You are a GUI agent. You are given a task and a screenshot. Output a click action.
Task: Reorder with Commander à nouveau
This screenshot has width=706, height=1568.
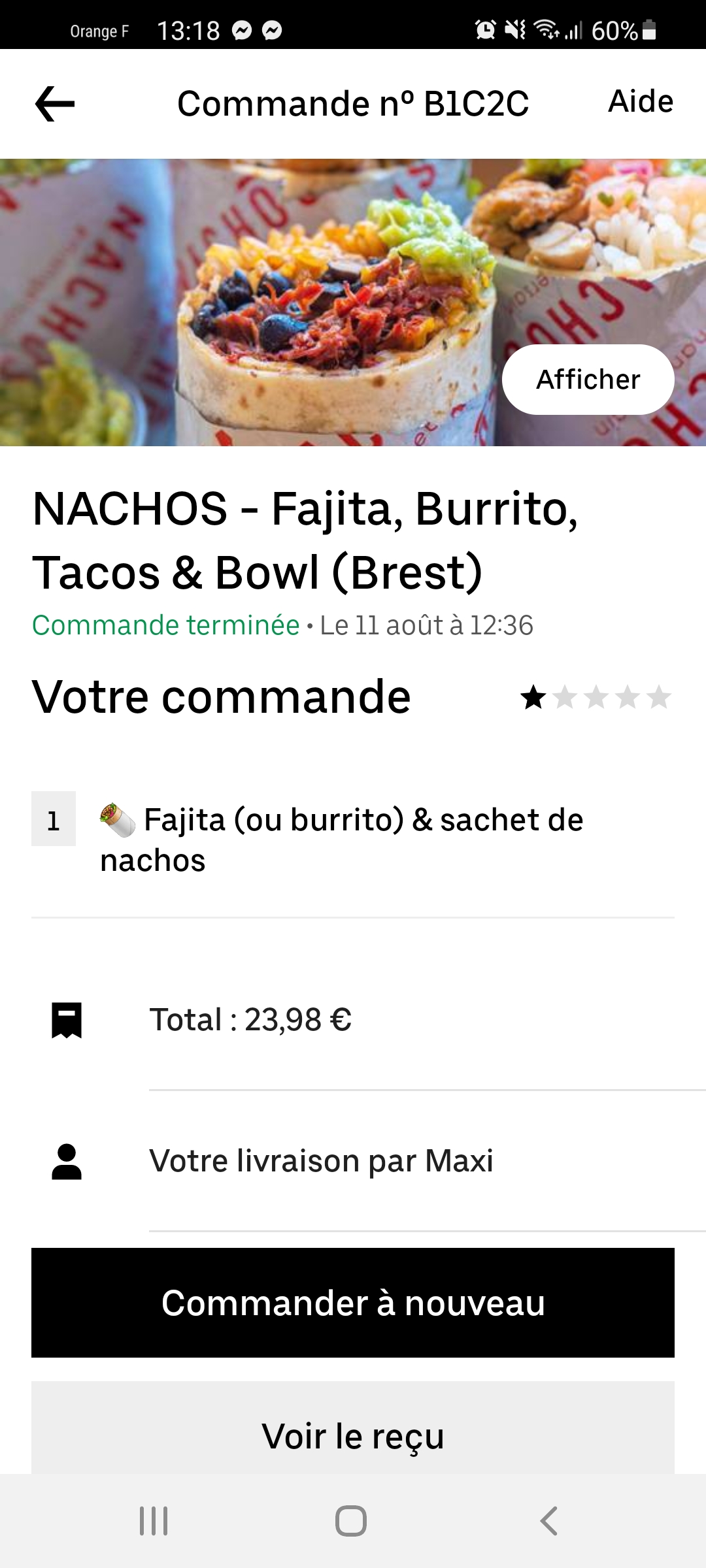click(x=353, y=1303)
